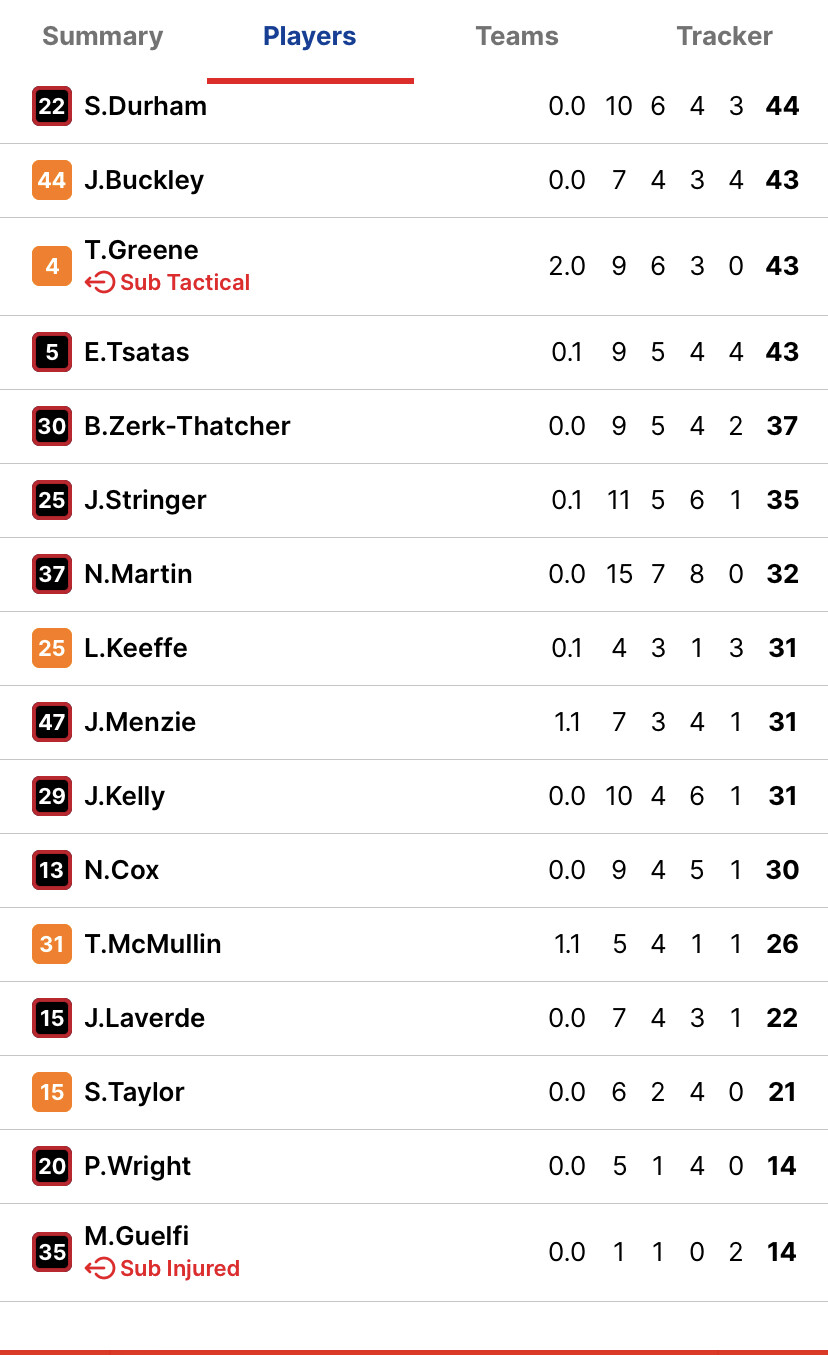Select J.Menzie from the list
Screen dimensions: 828x1355
pos(414,723)
